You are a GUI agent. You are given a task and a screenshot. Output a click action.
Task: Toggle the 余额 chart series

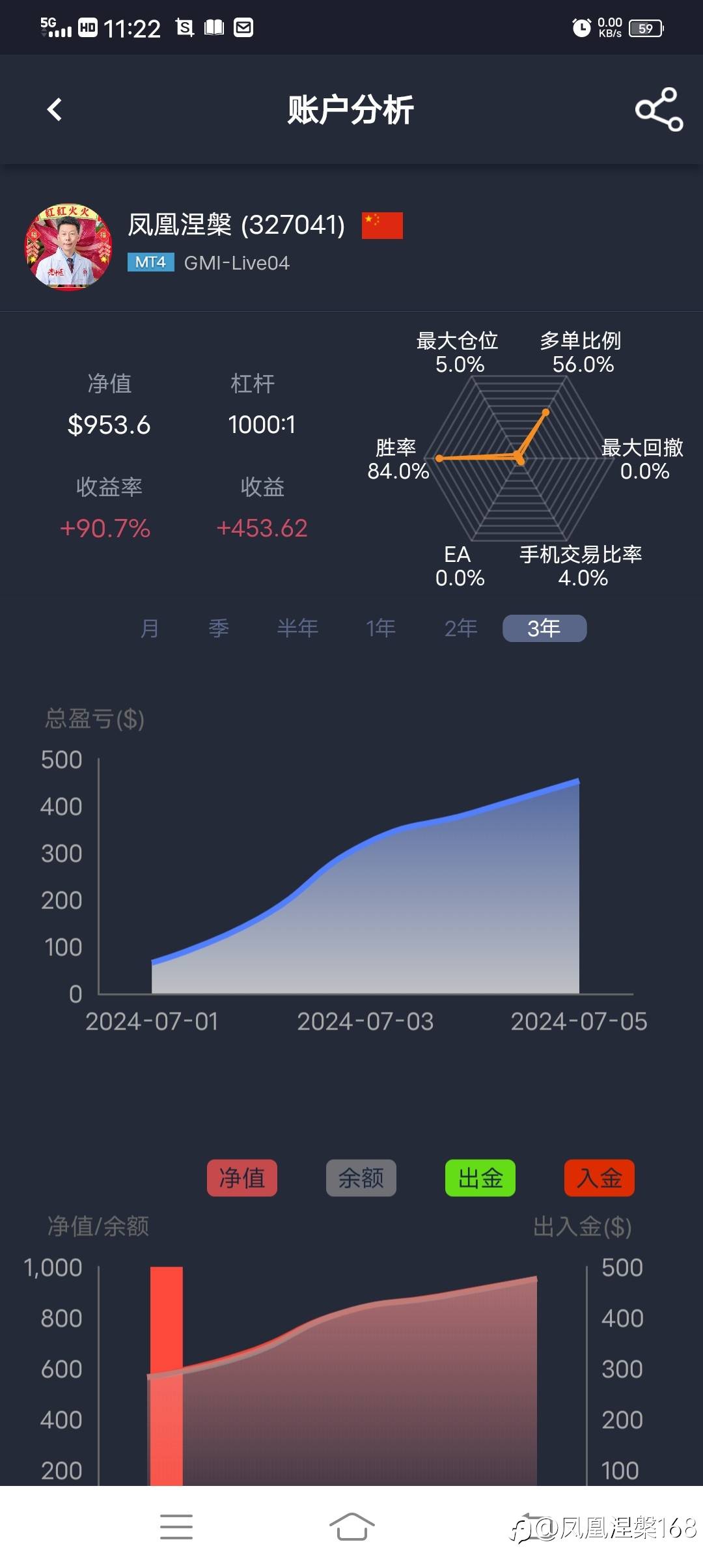click(361, 1178)
